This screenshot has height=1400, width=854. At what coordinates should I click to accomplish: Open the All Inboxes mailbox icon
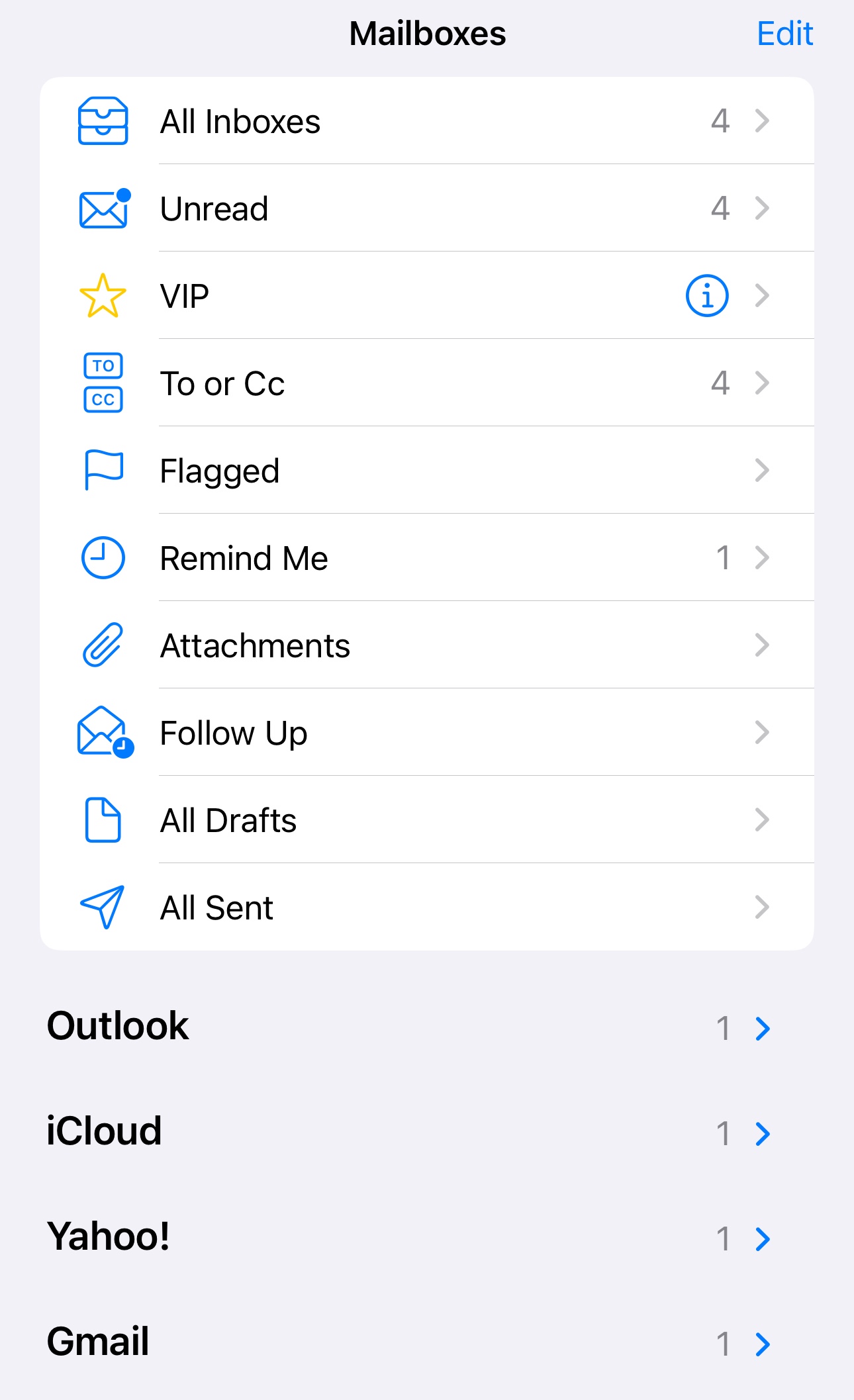103,120
